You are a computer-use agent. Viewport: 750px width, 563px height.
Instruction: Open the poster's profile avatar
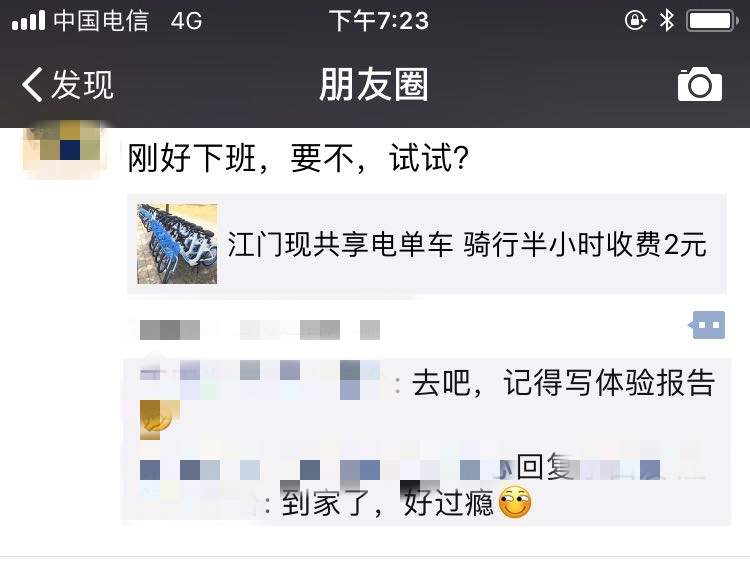pos(66,152)
